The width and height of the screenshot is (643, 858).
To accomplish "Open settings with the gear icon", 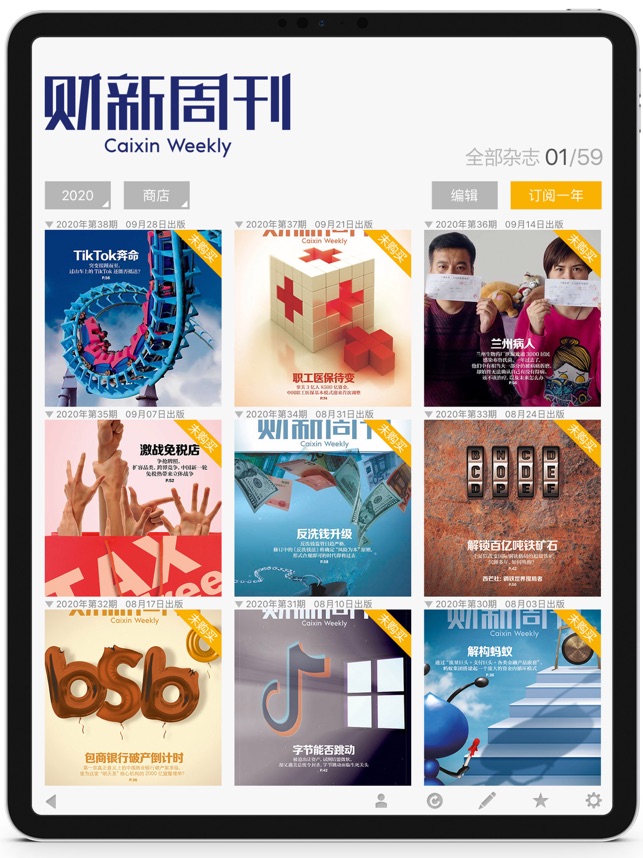I will tap(593, 800).
